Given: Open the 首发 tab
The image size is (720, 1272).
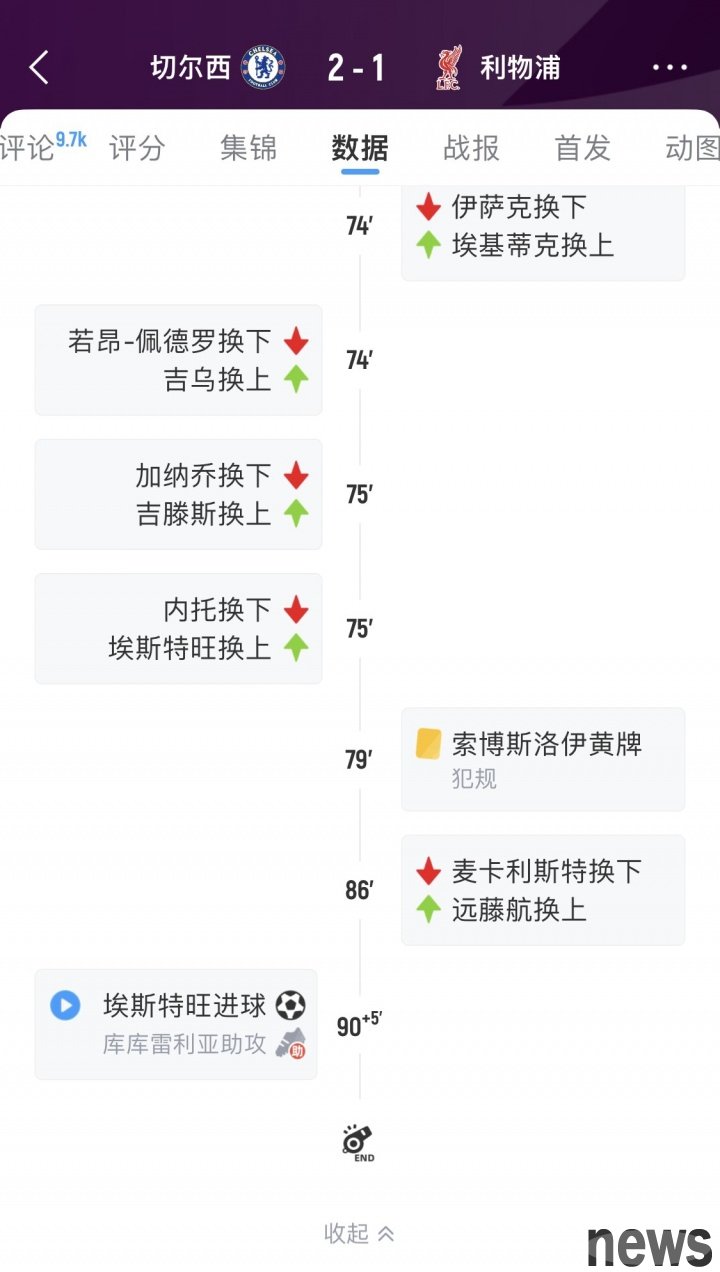Looking at the screenshot, I should pos(582,148).
